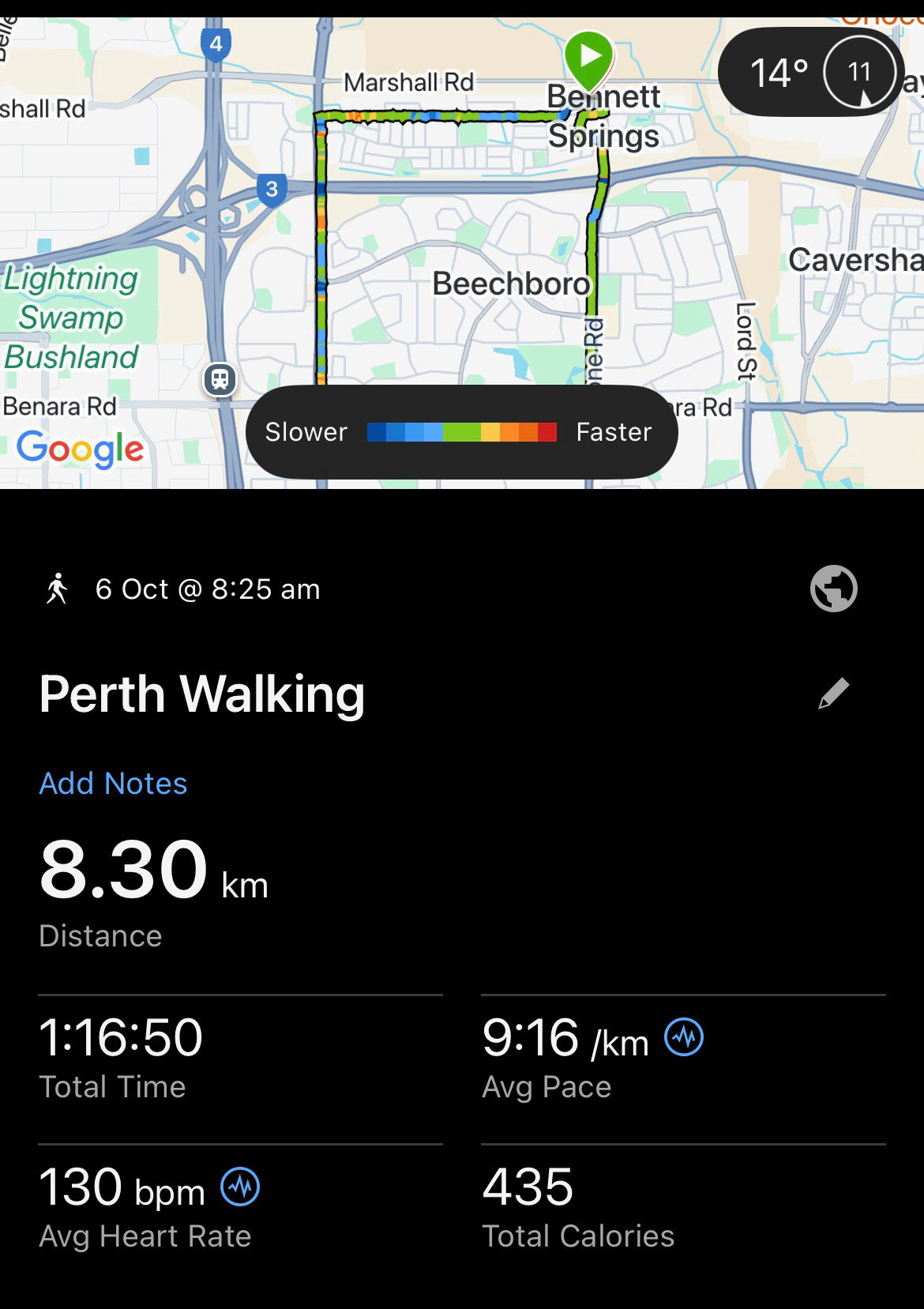
Task: Tap the globe privacy icon
Action: 833,589
